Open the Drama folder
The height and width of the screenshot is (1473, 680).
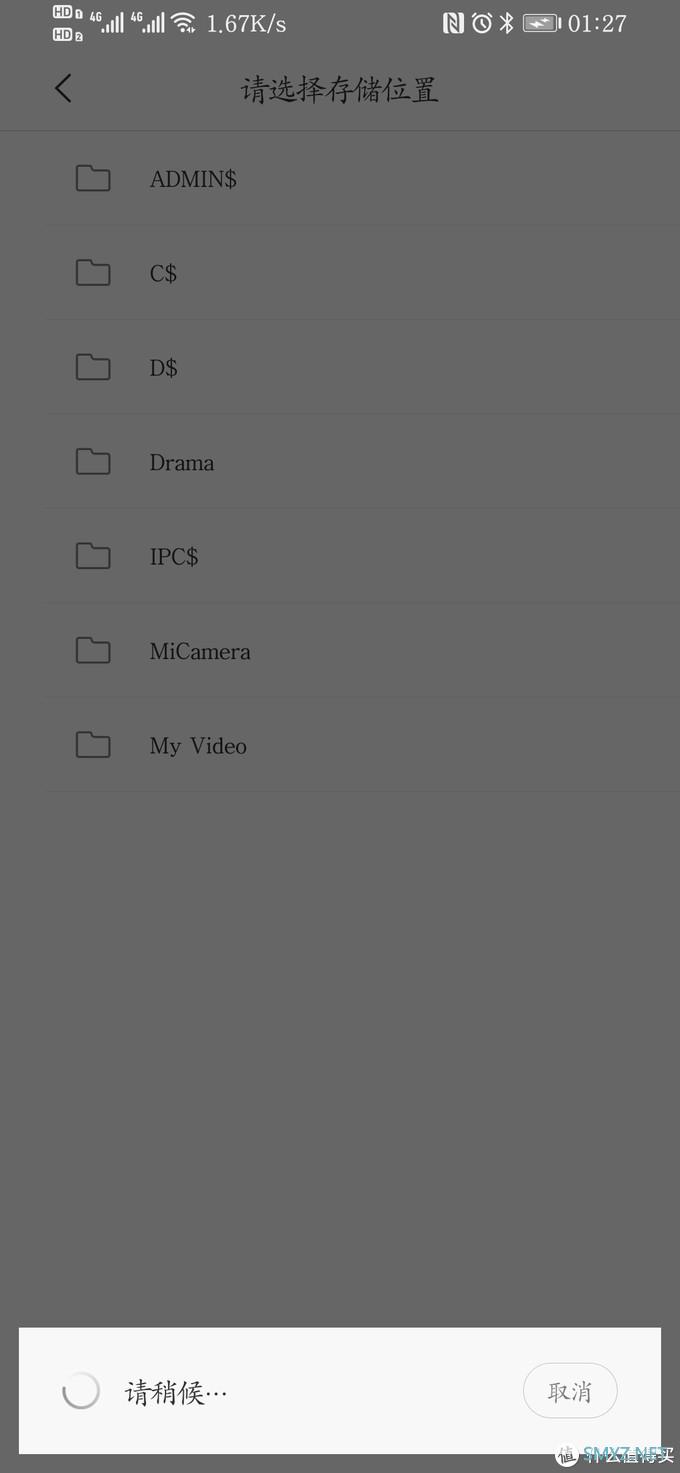(x=181, y=463)
